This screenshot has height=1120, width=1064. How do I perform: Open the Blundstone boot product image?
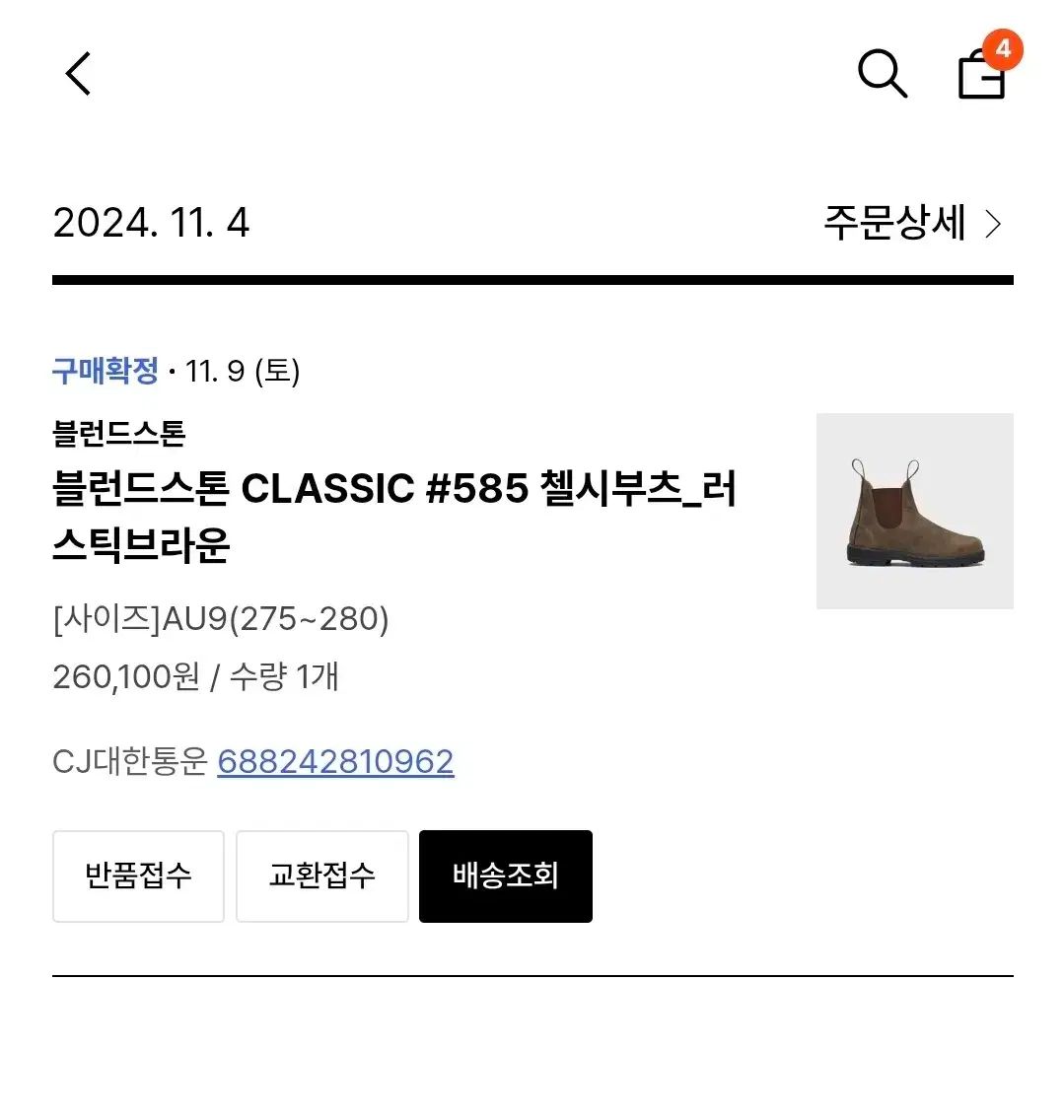(914, 511)
